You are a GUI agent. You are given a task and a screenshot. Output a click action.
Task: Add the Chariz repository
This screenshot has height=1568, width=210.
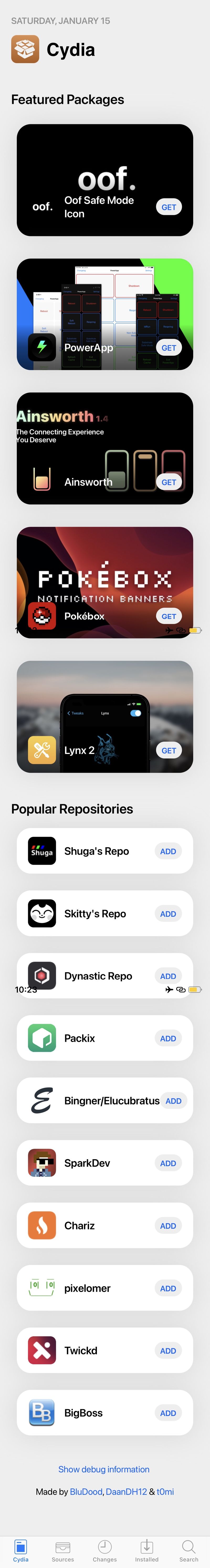tap(168, 1226)
